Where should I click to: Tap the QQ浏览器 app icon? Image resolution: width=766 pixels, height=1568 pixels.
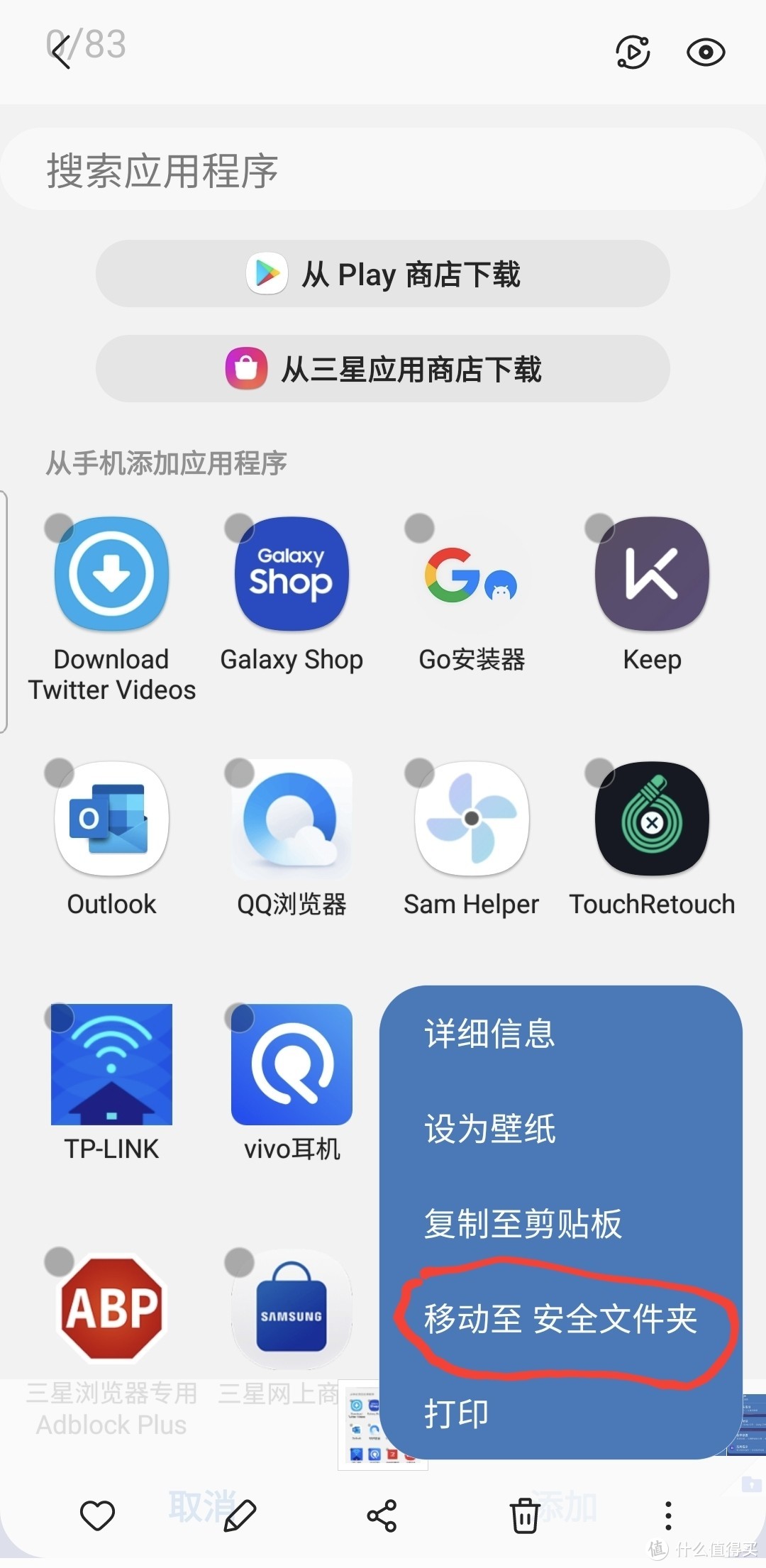pos(290,819)
